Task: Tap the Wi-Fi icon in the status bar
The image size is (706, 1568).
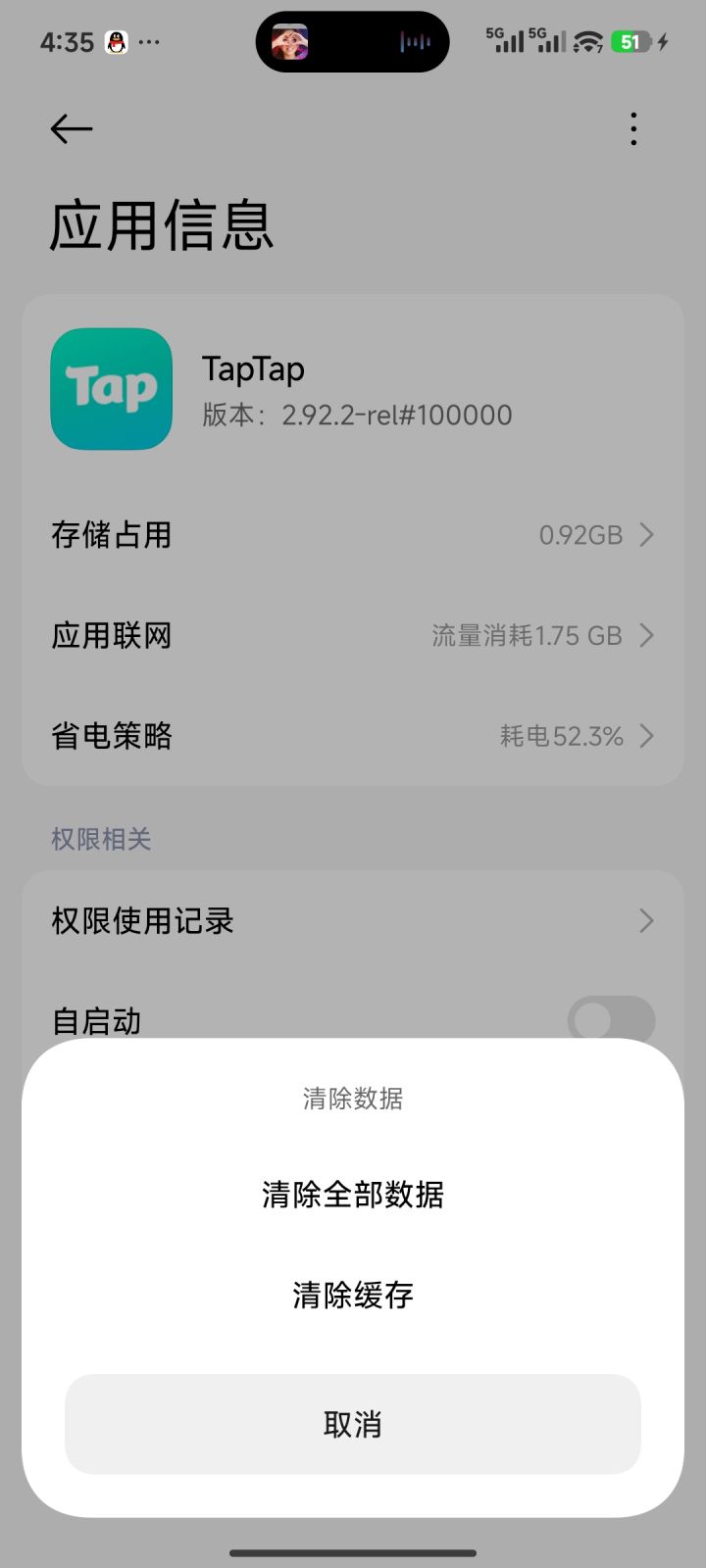Action: pyautogui.click(x=589, y=41)
